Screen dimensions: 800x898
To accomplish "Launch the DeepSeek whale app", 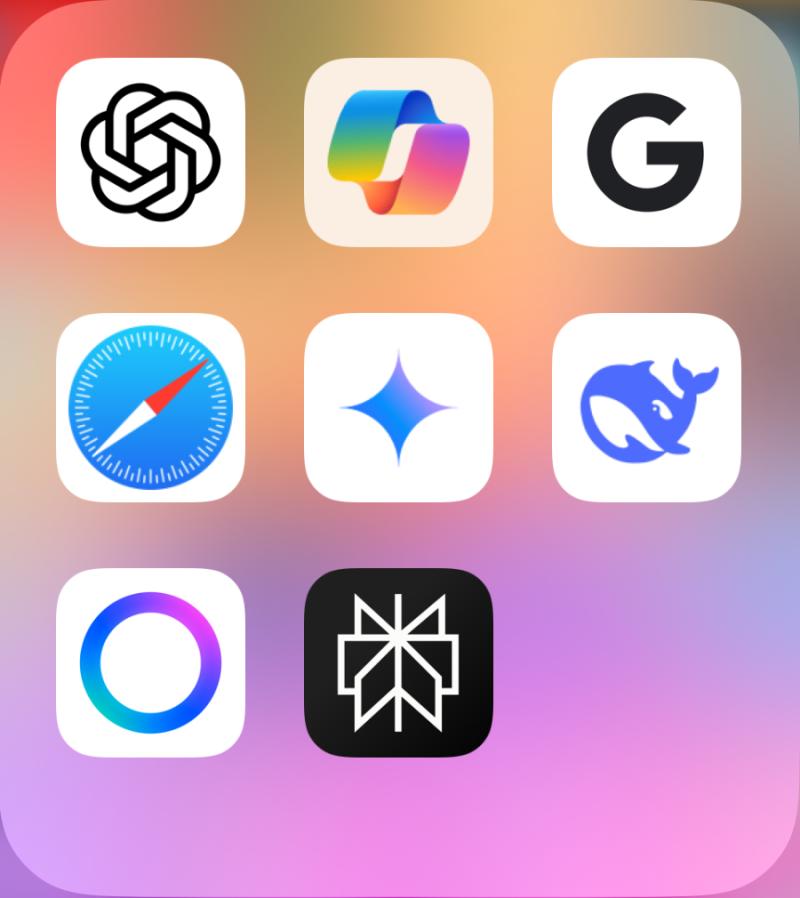I will click(646, 407).
